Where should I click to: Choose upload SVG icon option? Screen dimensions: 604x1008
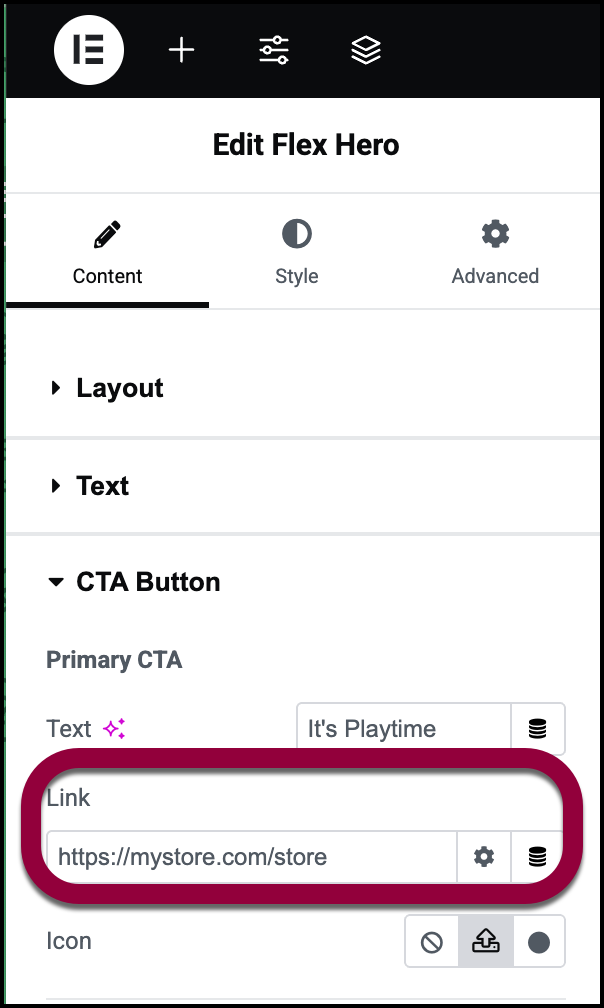pyautogui.click(x=486, y=942)
